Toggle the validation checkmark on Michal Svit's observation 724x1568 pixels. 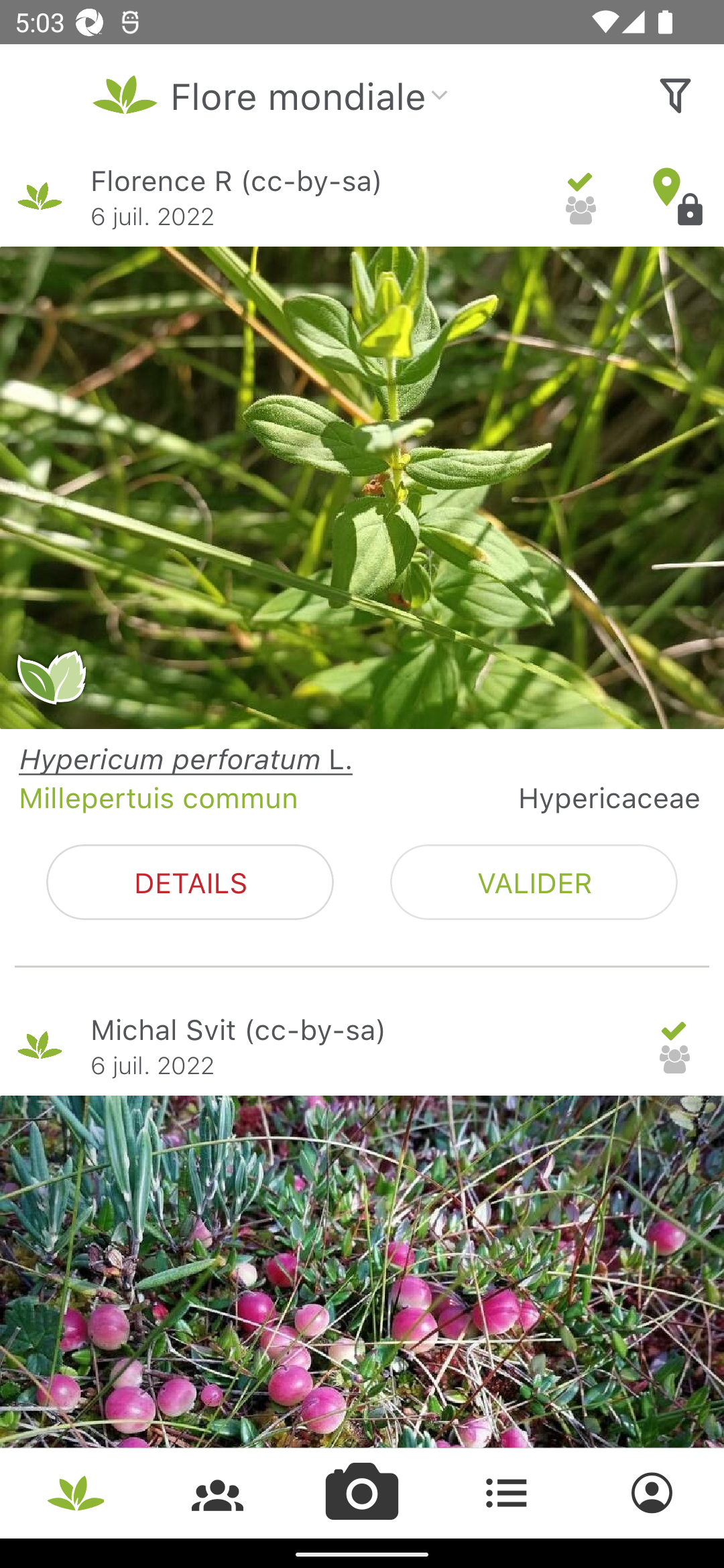coord(674,1030)
